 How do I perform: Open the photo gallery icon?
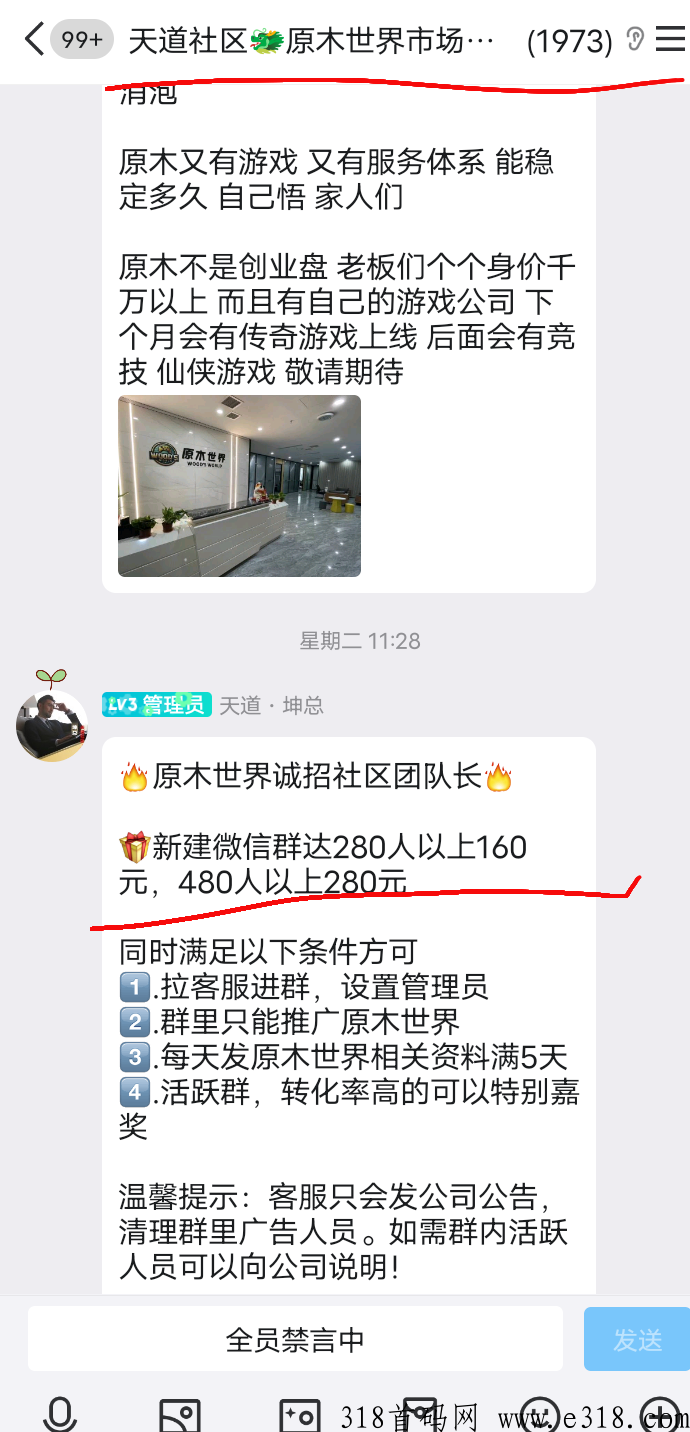tap(180, 1414)
